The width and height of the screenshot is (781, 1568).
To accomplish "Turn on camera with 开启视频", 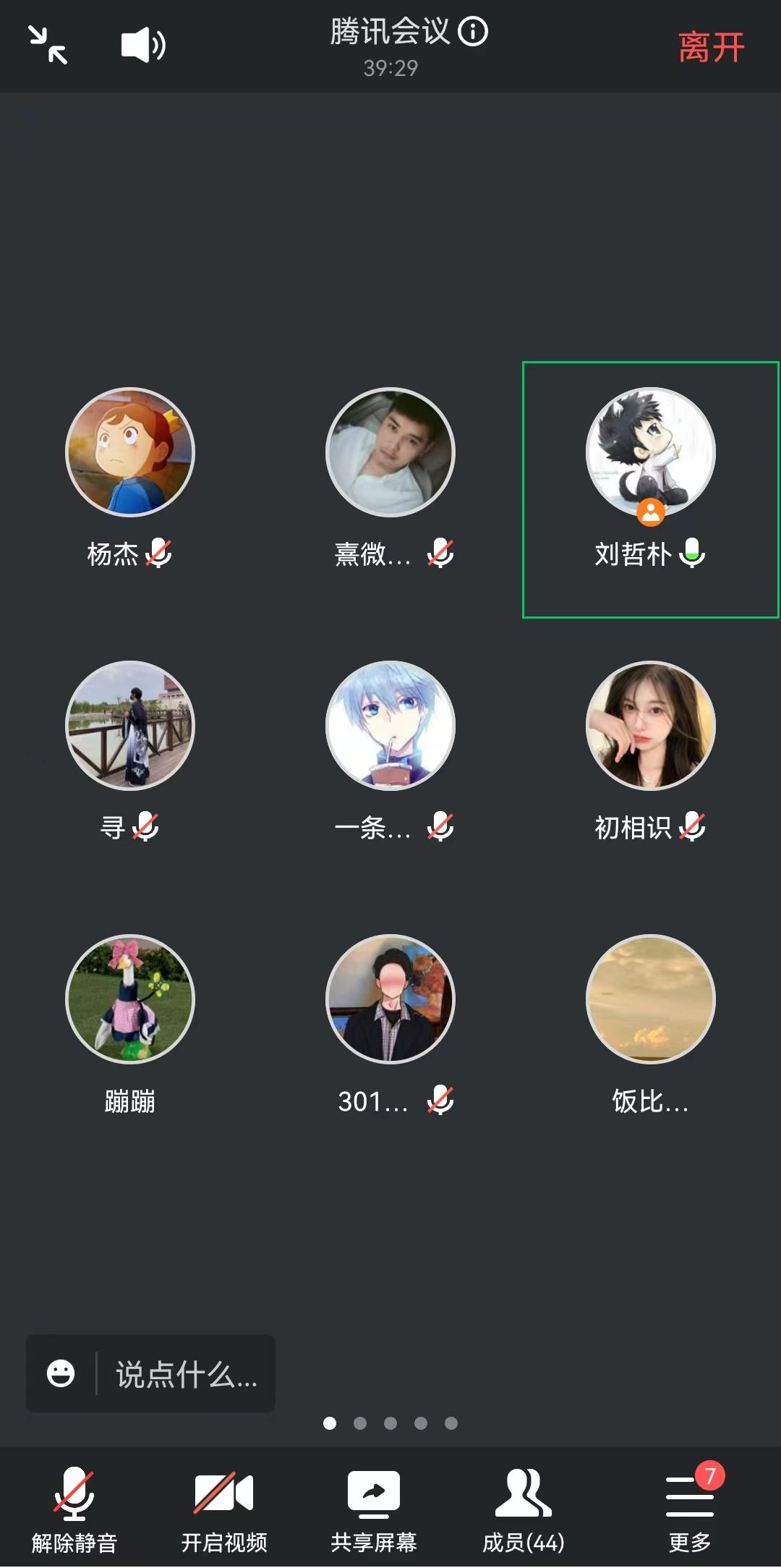I will point(224,1509).
